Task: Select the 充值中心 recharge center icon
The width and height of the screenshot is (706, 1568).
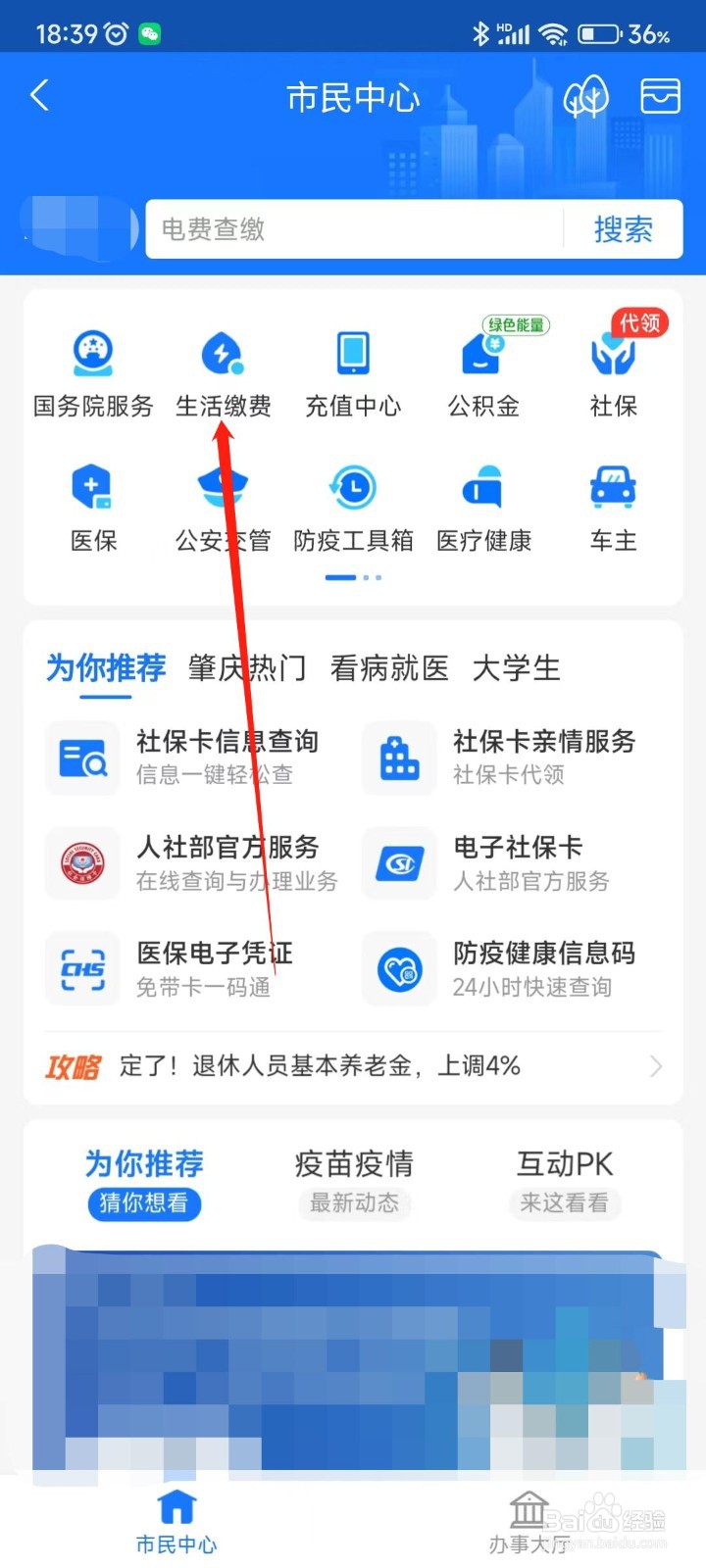Action: tap(353, 367)
